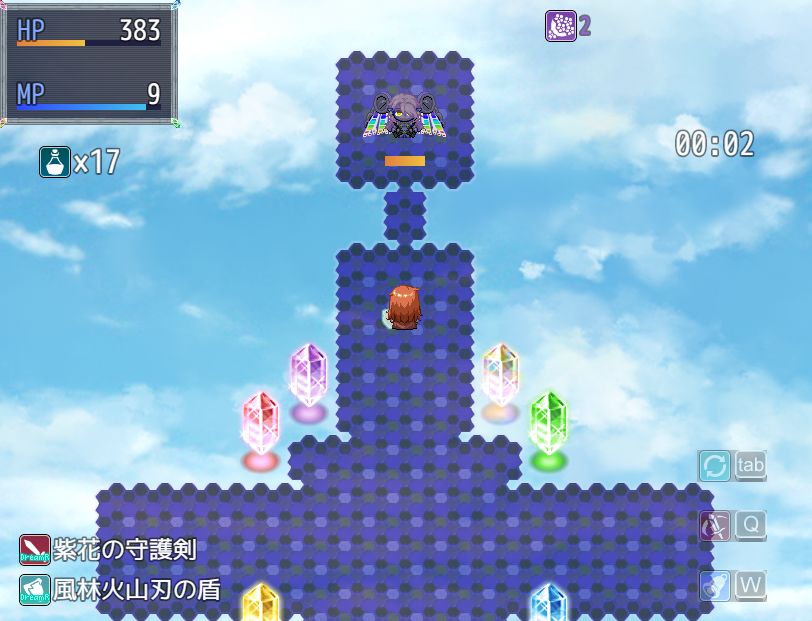Use the weapon skill icon beside Q

[x=714, y=525]
